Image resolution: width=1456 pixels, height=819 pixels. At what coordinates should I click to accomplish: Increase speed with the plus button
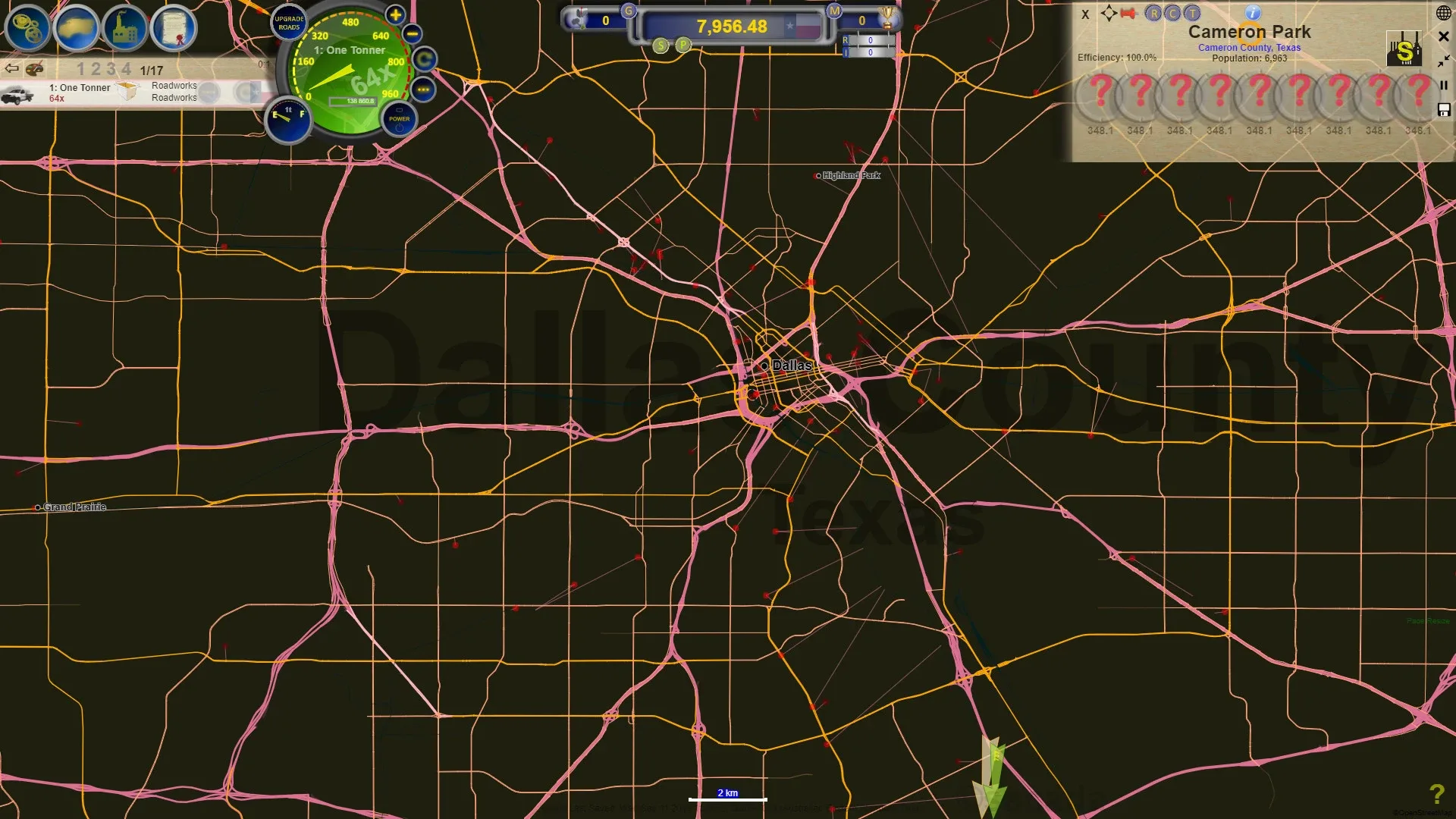tap(395, 14)
